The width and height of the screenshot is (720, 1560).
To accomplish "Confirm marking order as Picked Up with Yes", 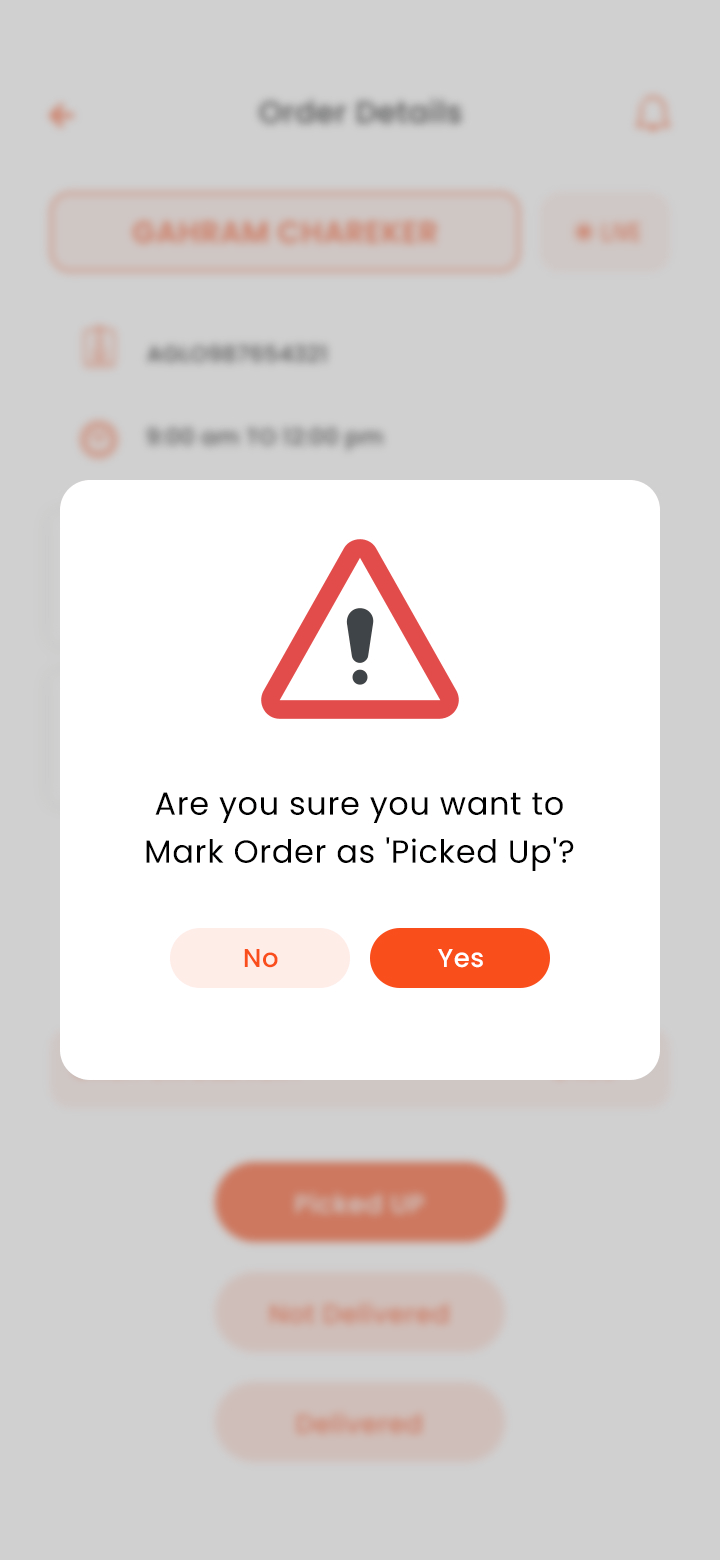I will 460,958.
